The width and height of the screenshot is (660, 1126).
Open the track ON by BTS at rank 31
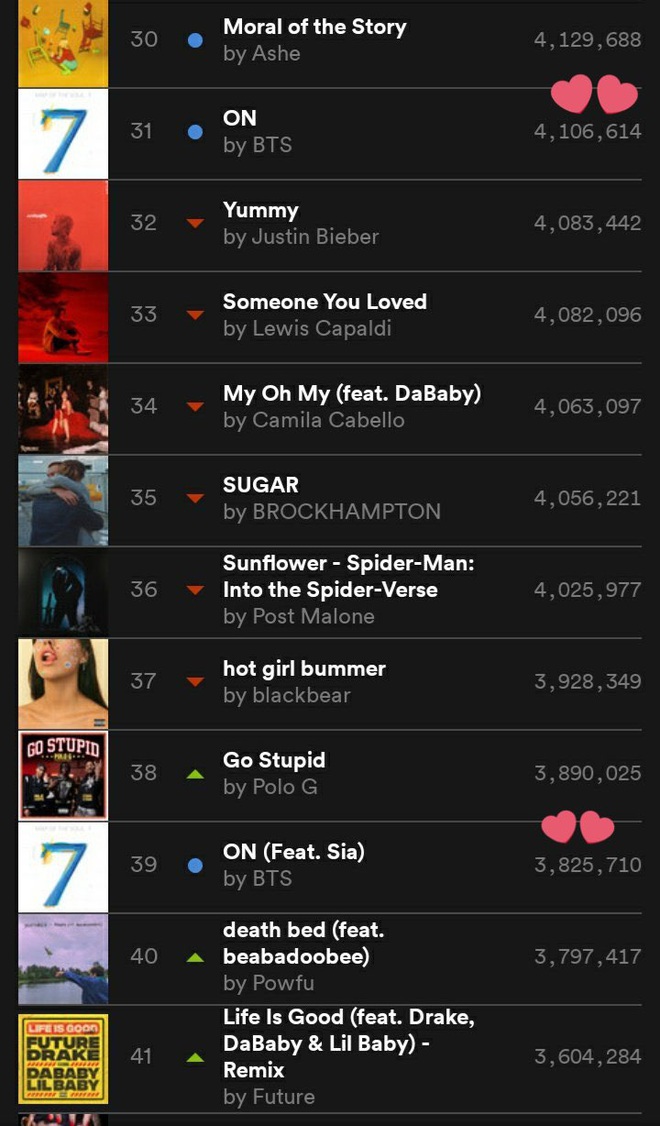(330, 134)
